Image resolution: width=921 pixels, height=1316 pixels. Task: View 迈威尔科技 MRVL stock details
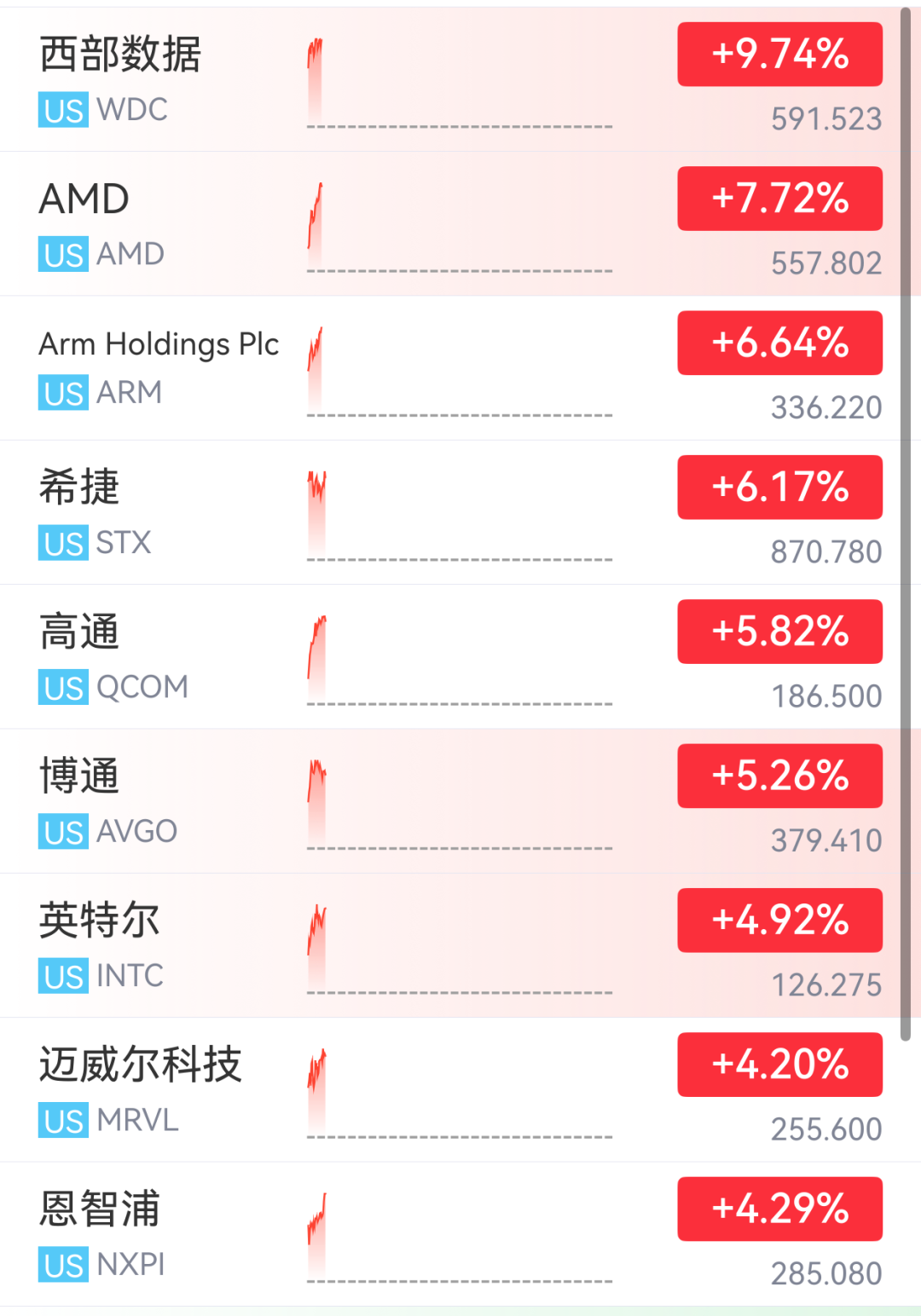coord(460,1089)
